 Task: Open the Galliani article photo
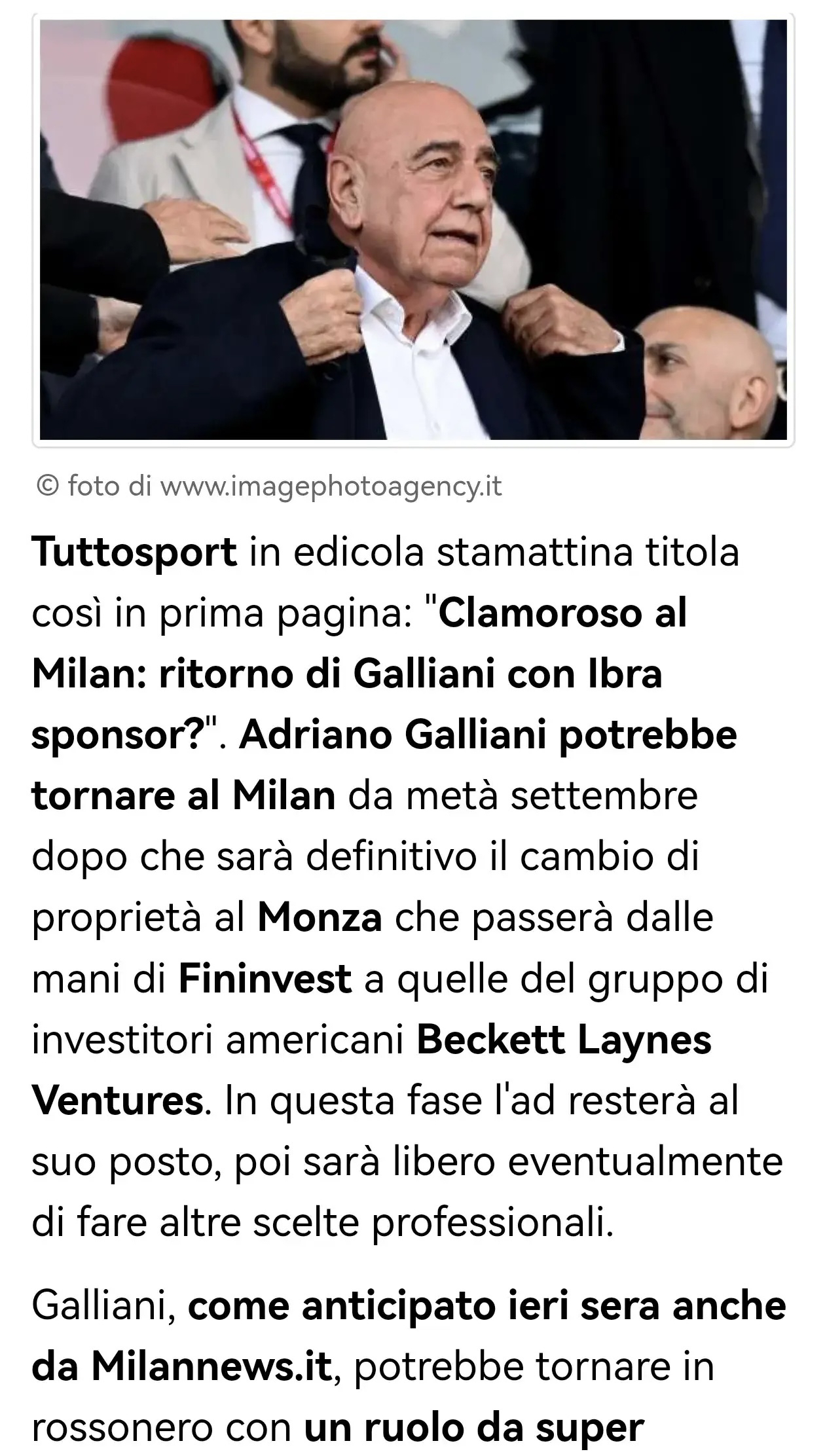pos(413,229)
